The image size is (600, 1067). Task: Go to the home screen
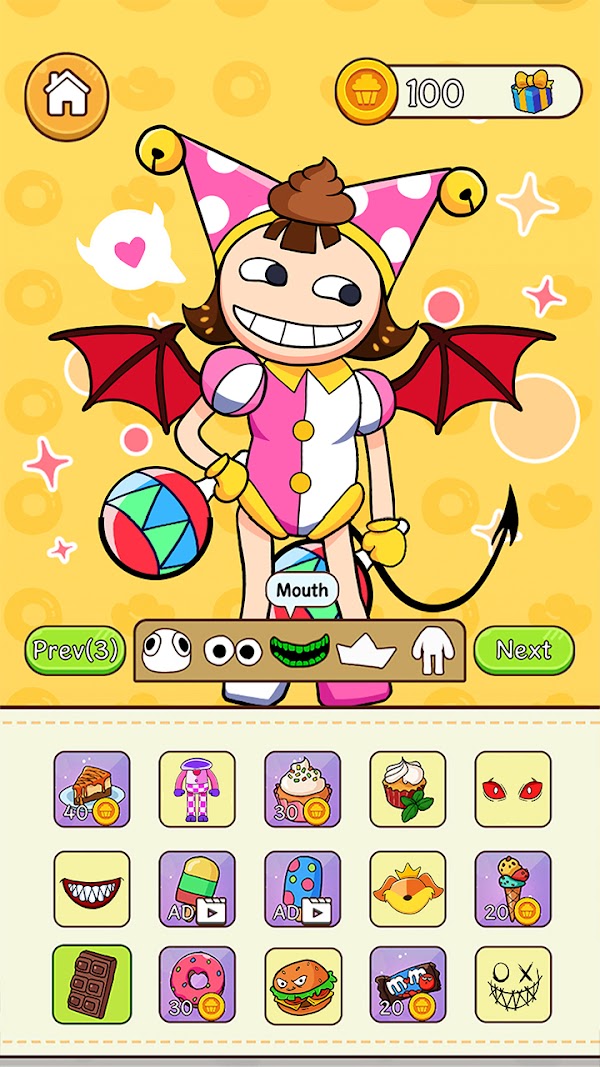pyautogui.click(x=66, y=95)
